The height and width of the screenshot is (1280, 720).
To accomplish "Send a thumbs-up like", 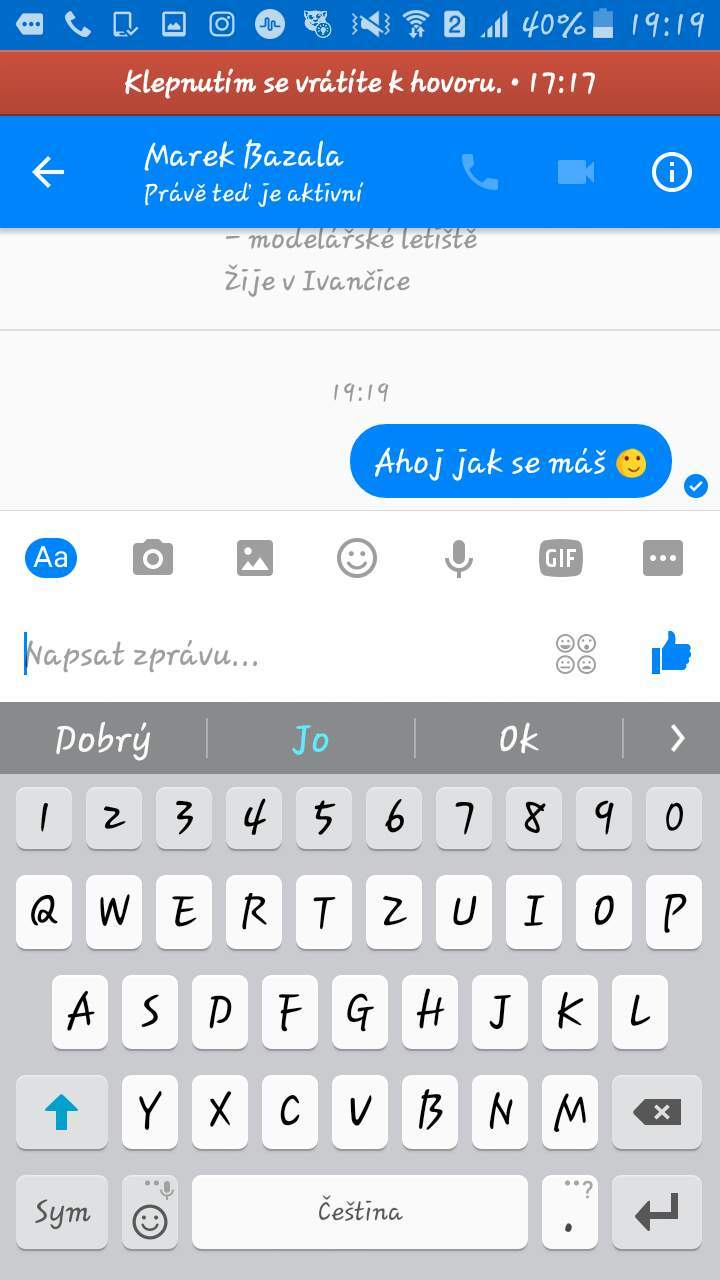I will tap(671, 654).
